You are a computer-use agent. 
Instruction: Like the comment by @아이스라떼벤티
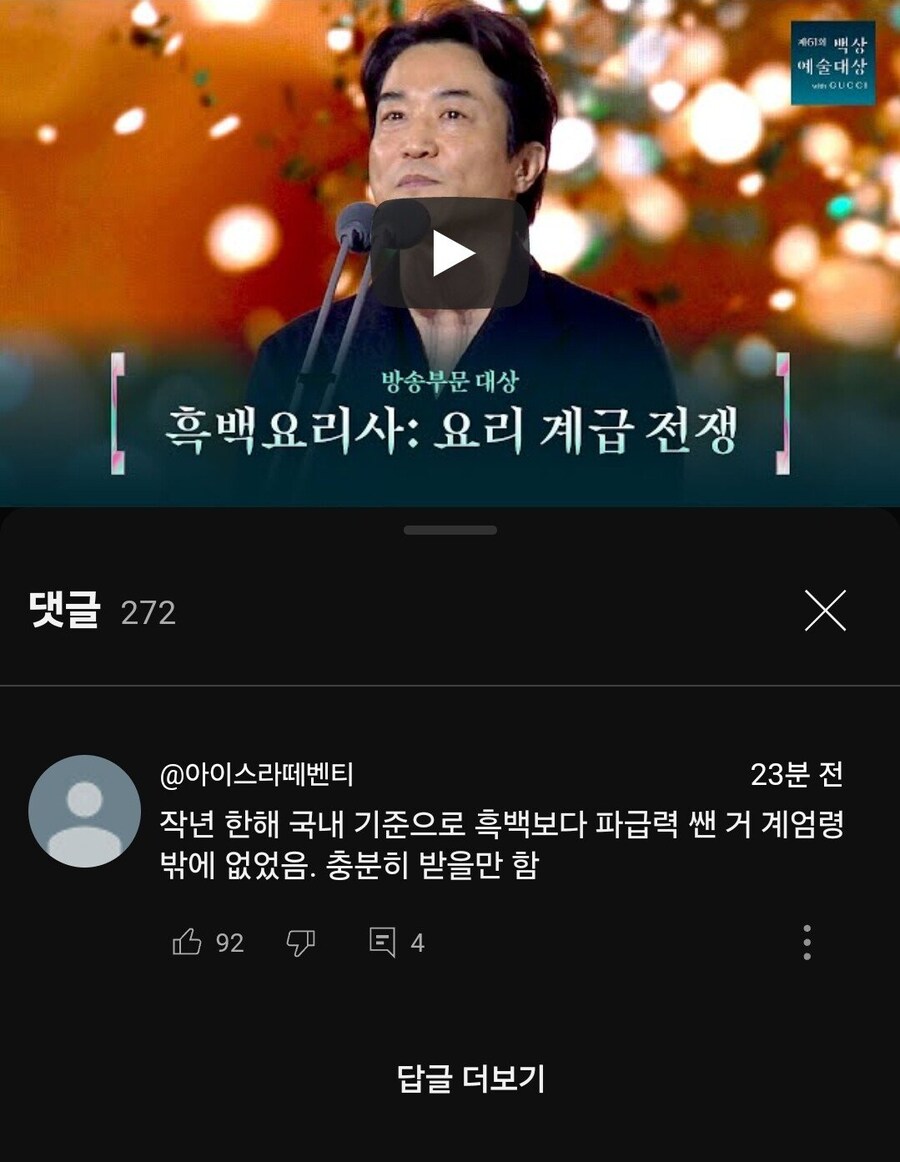tap(188, 942)
